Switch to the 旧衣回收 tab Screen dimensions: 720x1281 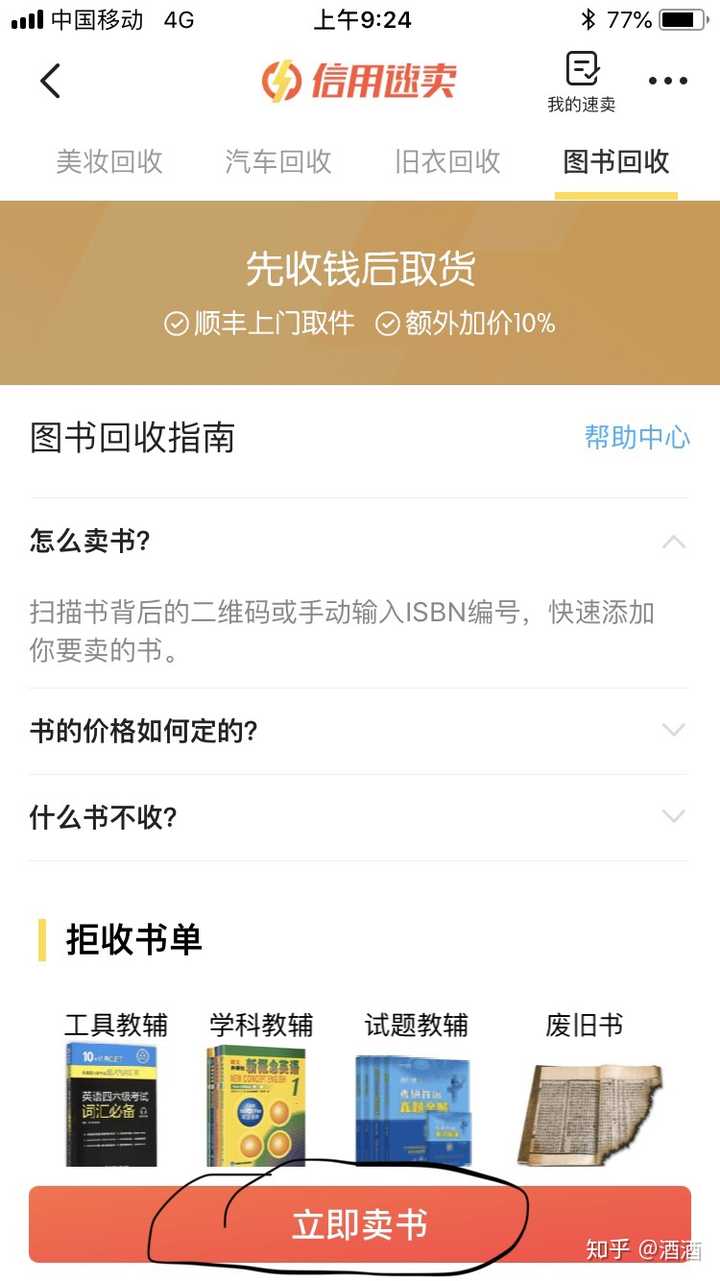447,162
